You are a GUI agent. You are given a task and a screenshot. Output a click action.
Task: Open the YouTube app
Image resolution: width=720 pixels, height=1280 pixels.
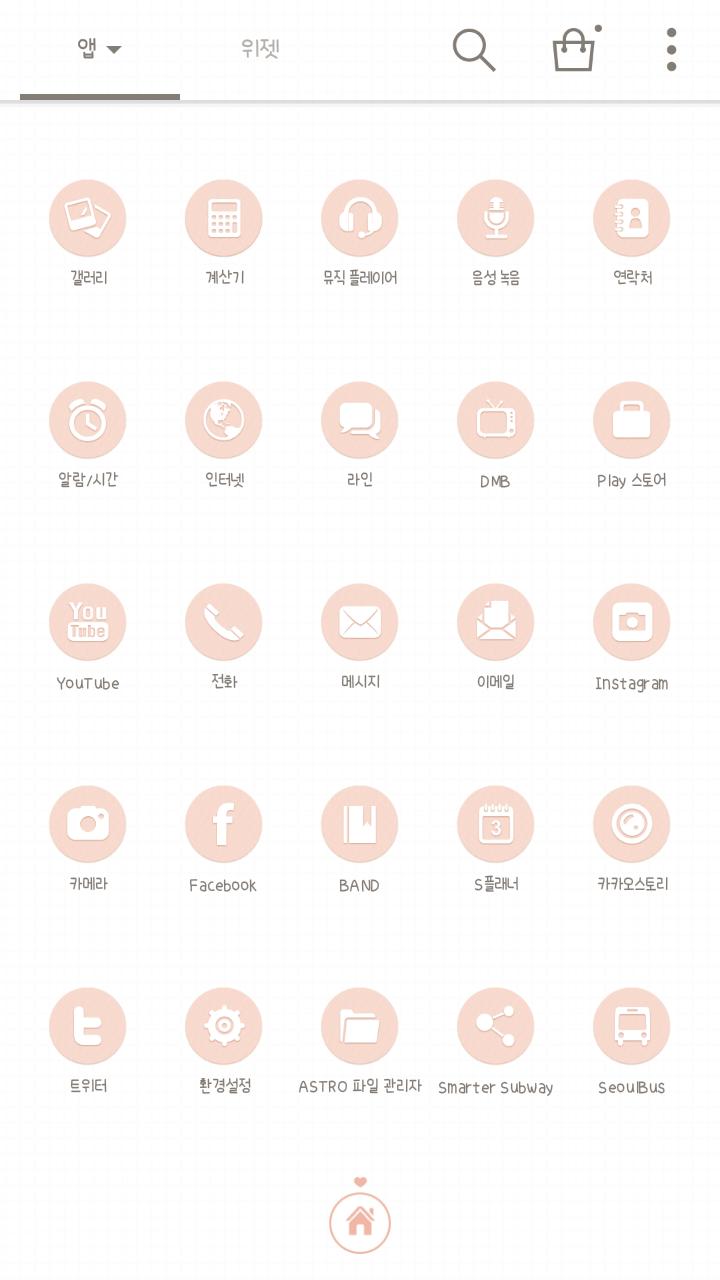pos(88,621)
